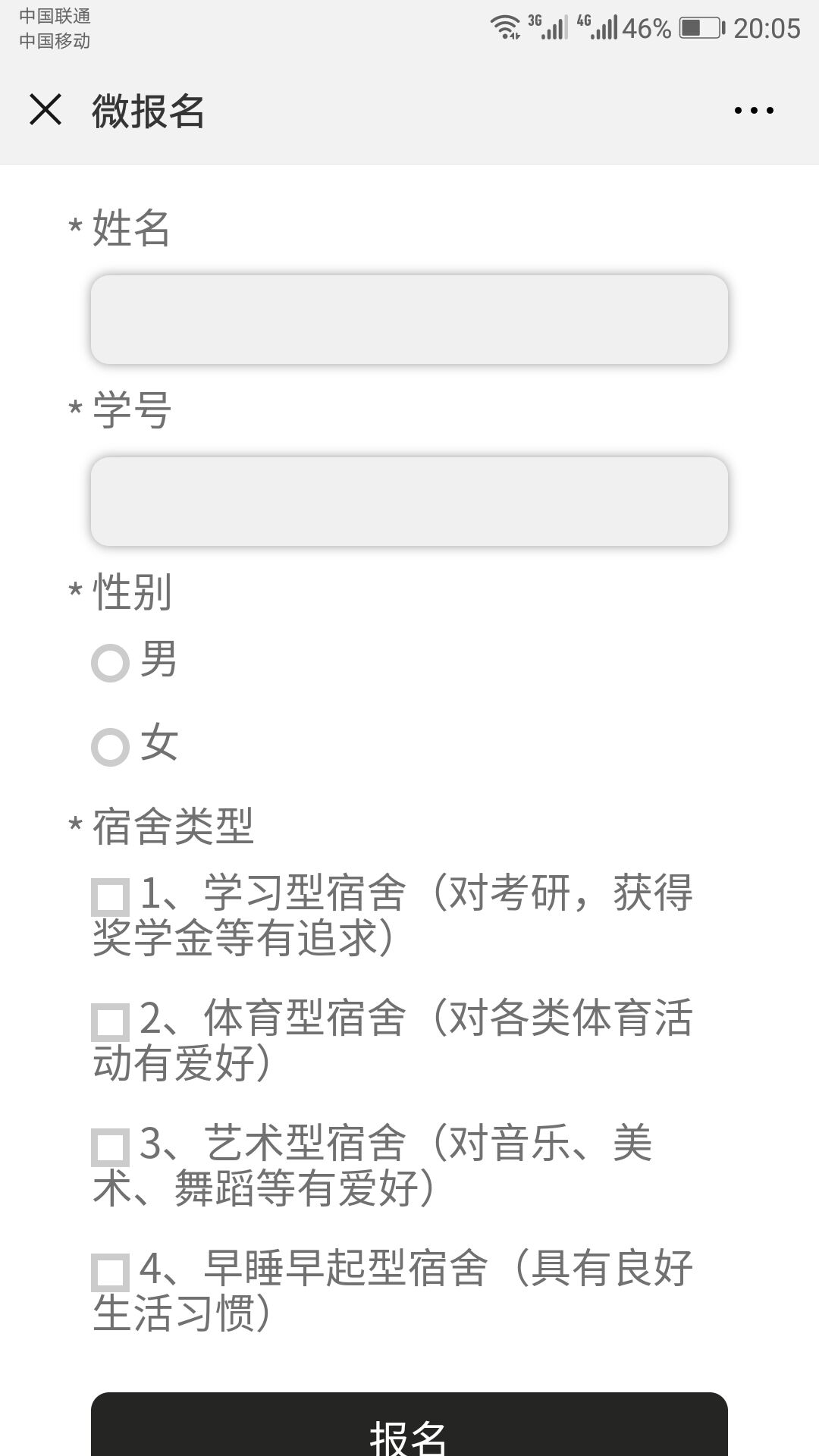Select 男 as gender
This screenshot has width=819, height=1456.
tap(111, 663)
